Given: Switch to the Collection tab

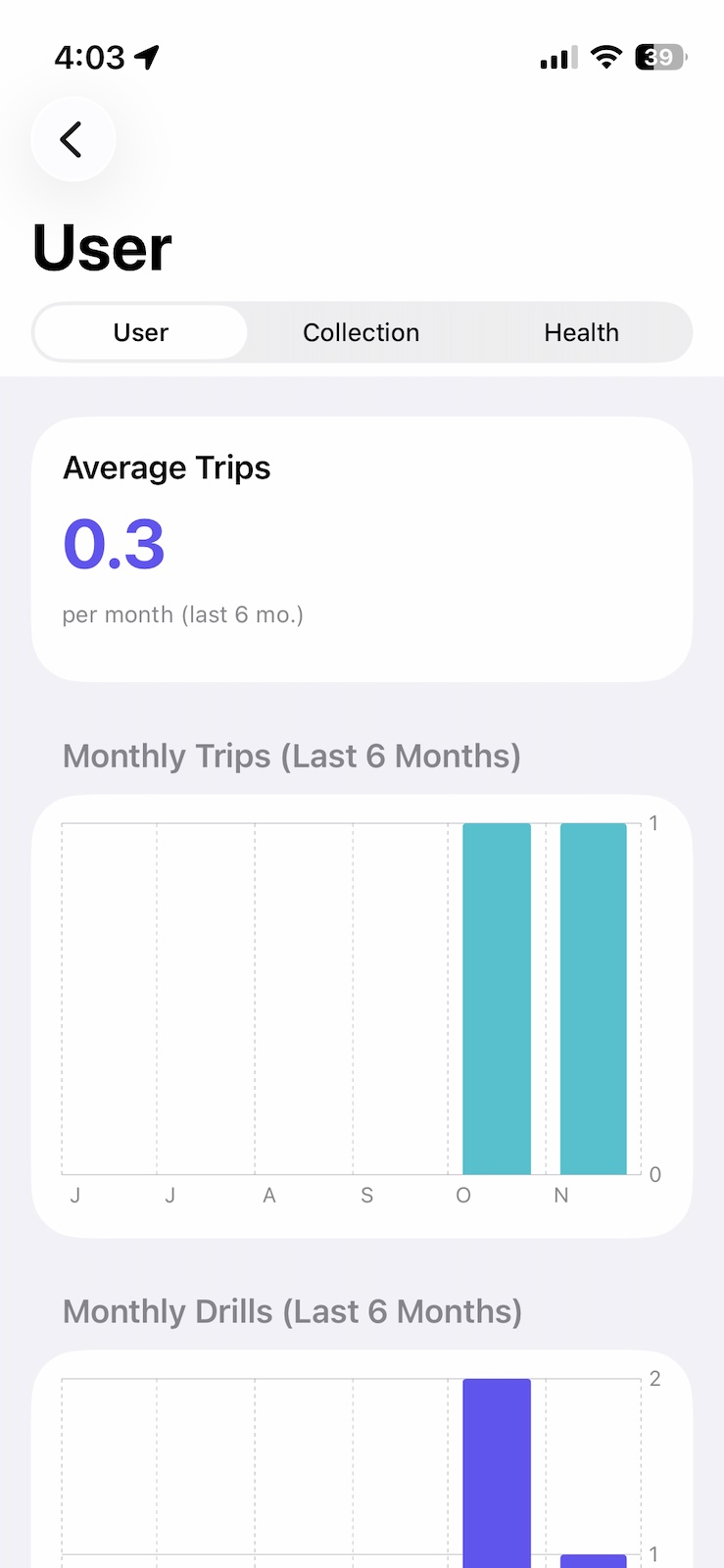Looking at the screenshot, I should coord(361,332).
